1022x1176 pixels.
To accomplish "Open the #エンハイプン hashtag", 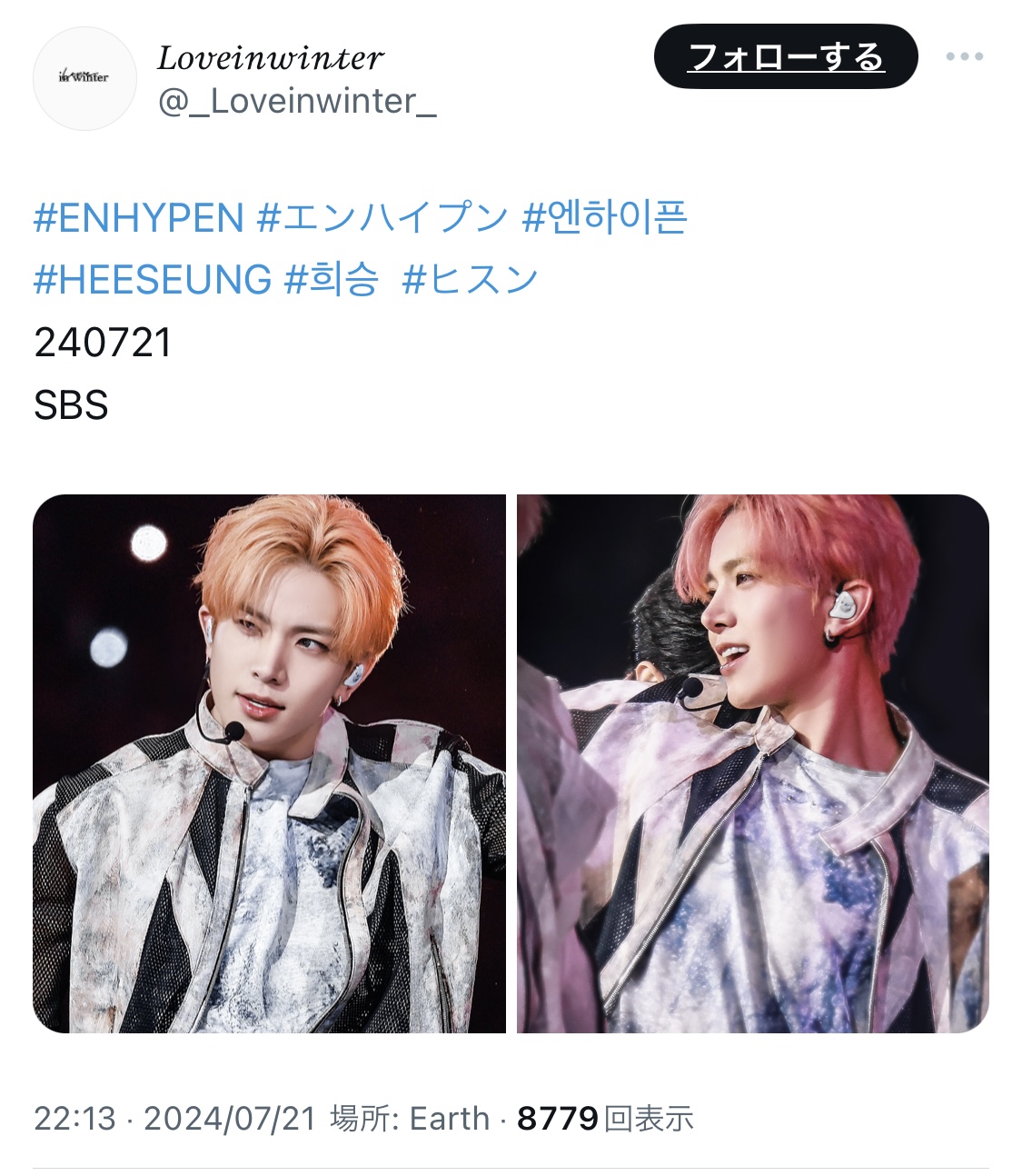I will pyautogui.click(x=382, y=219).
